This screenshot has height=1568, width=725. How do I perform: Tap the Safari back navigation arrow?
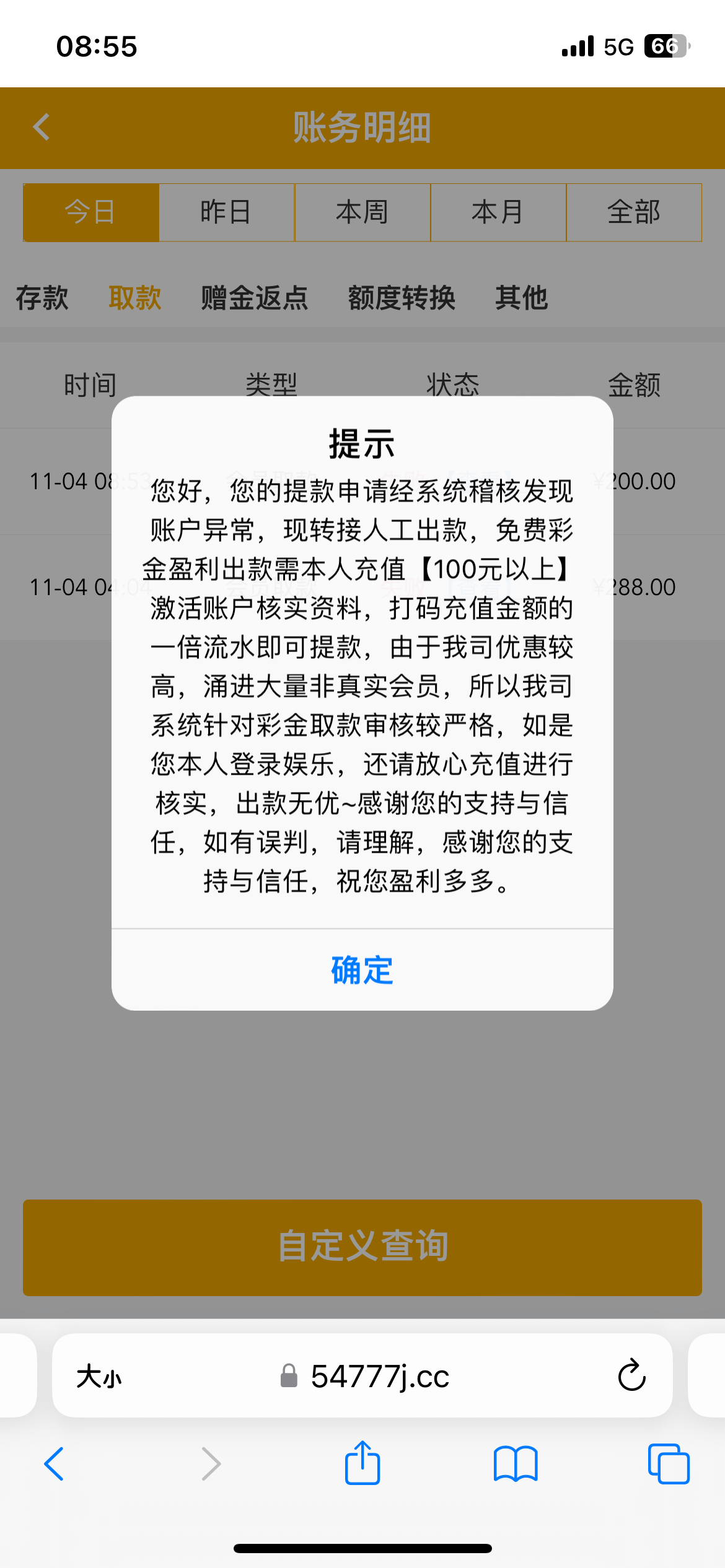(53, 1465)
